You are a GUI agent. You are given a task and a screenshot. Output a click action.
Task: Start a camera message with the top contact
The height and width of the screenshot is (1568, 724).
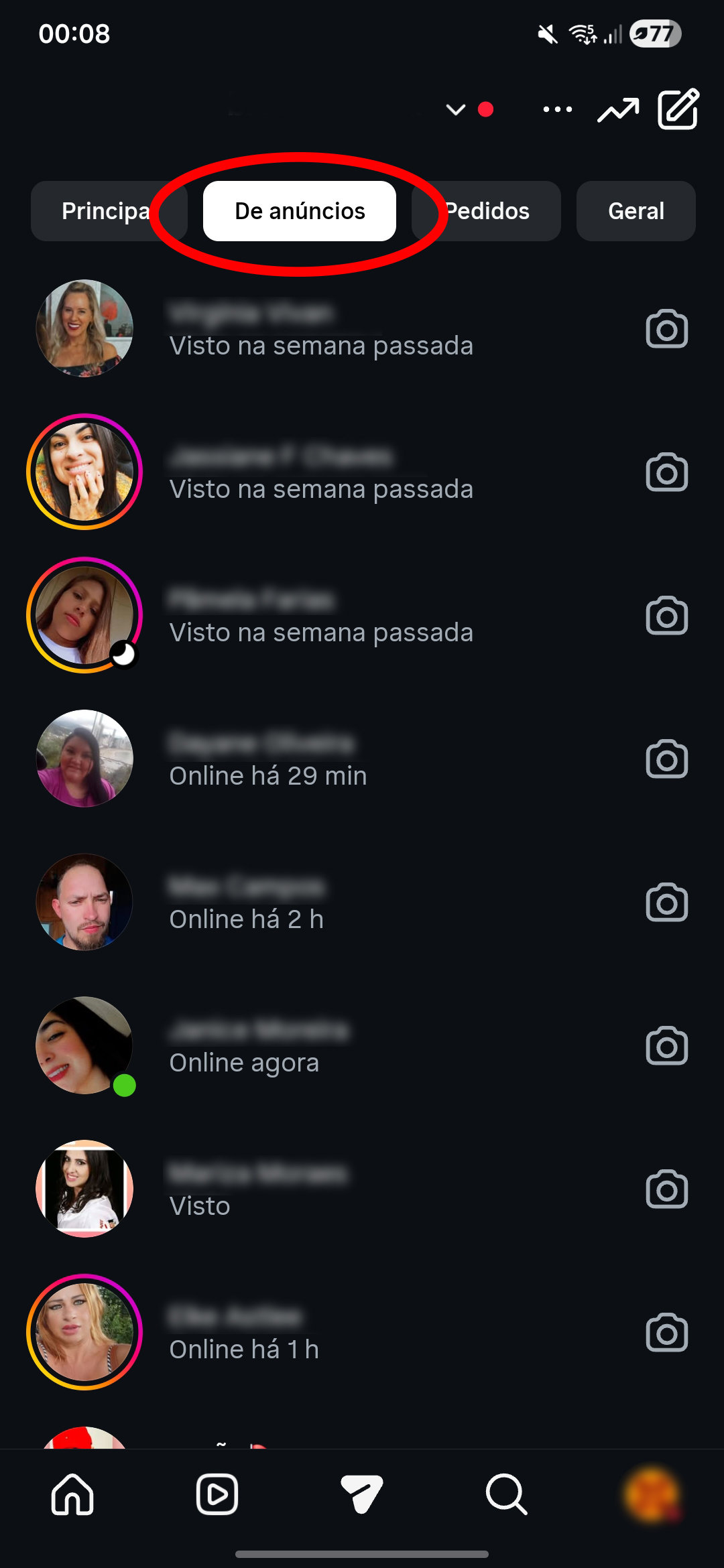click(667, 328)
